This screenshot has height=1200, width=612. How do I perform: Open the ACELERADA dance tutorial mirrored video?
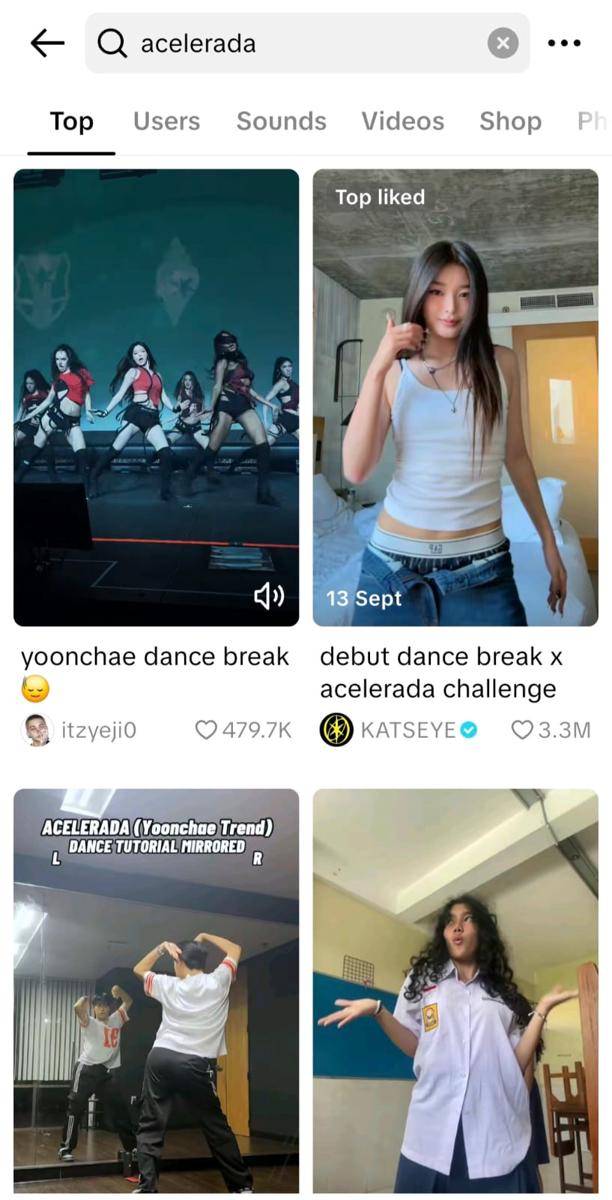156,990
